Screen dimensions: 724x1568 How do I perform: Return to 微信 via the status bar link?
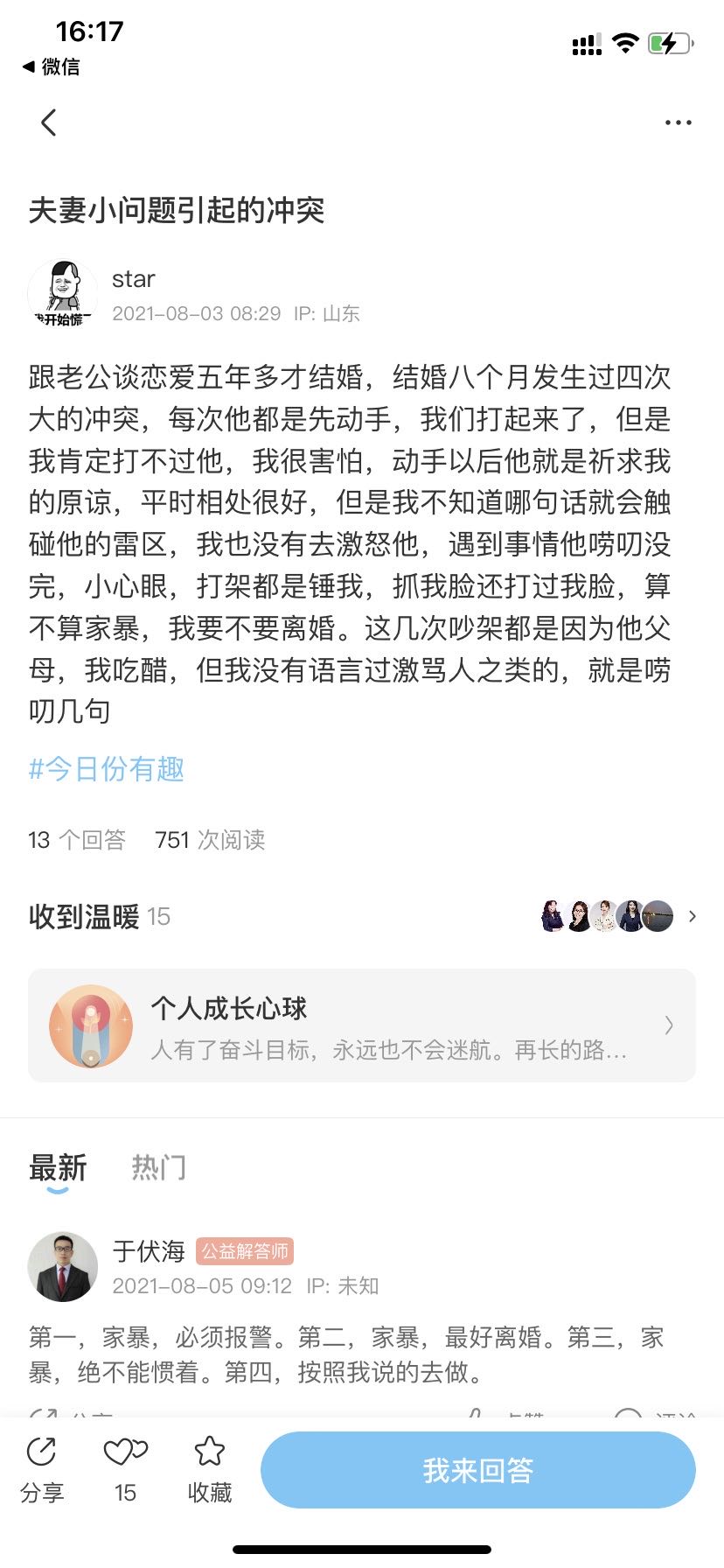[51, 66]
